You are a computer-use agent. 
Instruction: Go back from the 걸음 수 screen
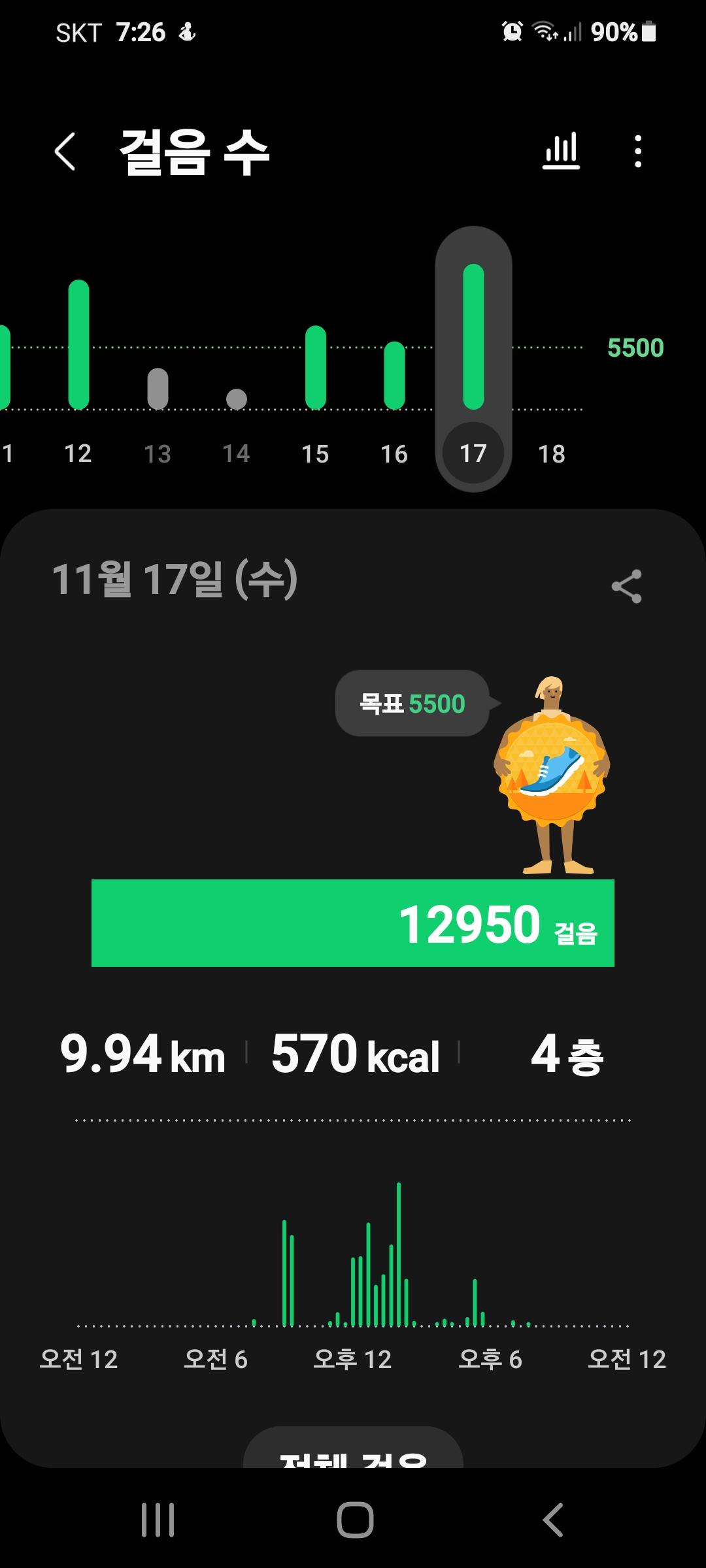point(65,152)
